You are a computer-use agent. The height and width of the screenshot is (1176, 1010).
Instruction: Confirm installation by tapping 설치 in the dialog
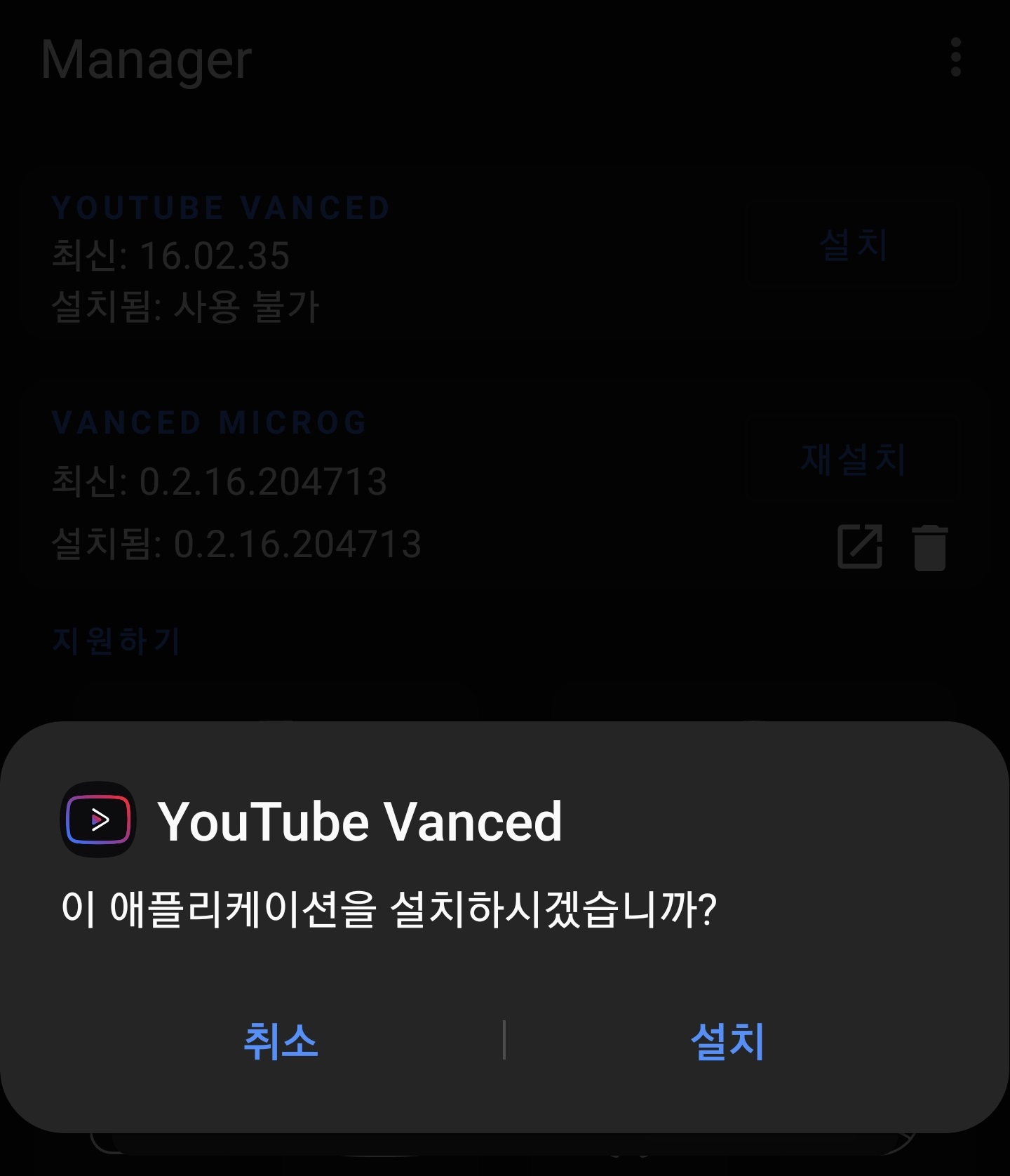727,1041
